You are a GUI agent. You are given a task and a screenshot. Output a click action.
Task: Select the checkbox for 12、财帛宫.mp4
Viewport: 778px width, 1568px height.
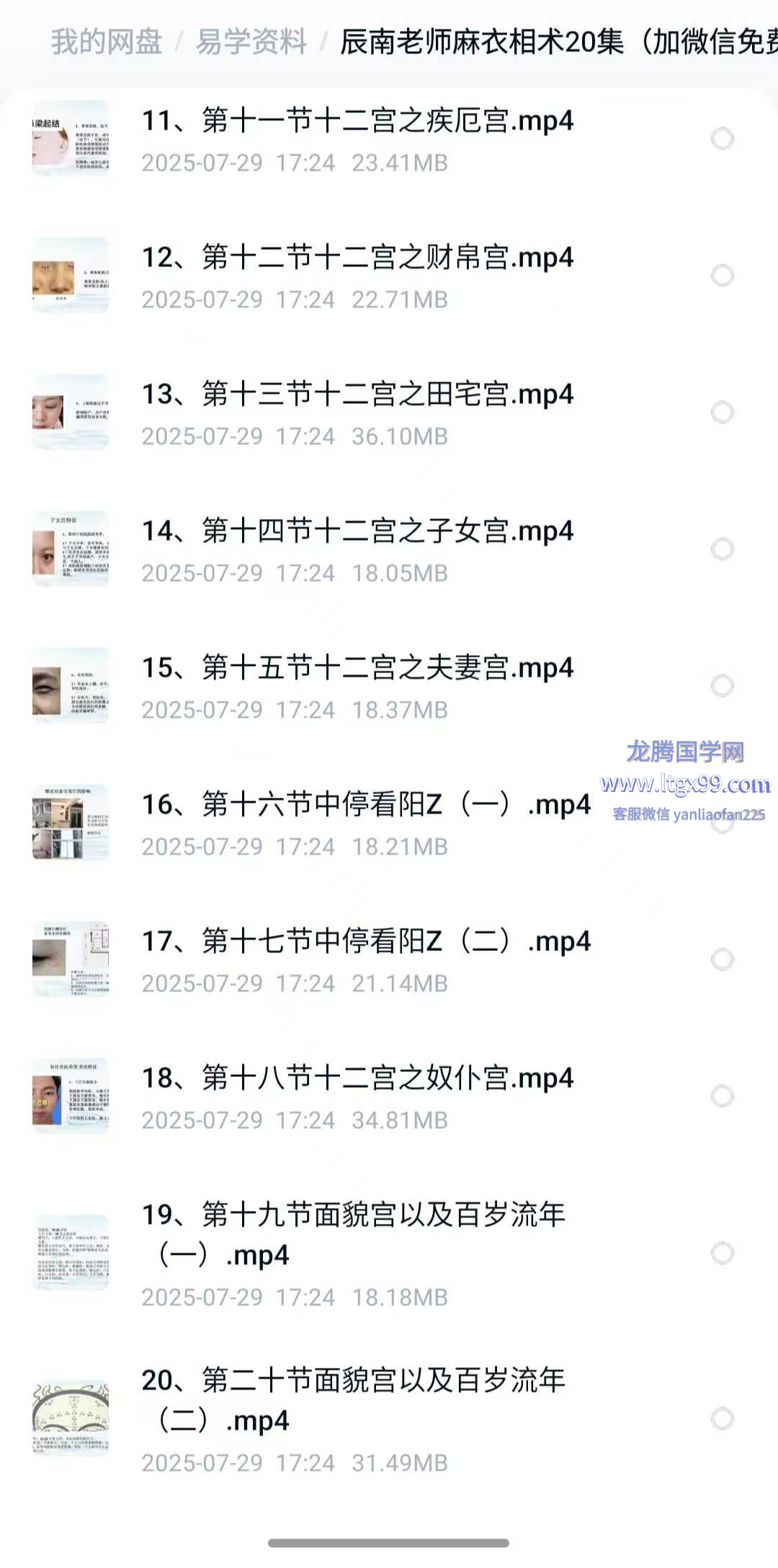(x=722, y=275)
